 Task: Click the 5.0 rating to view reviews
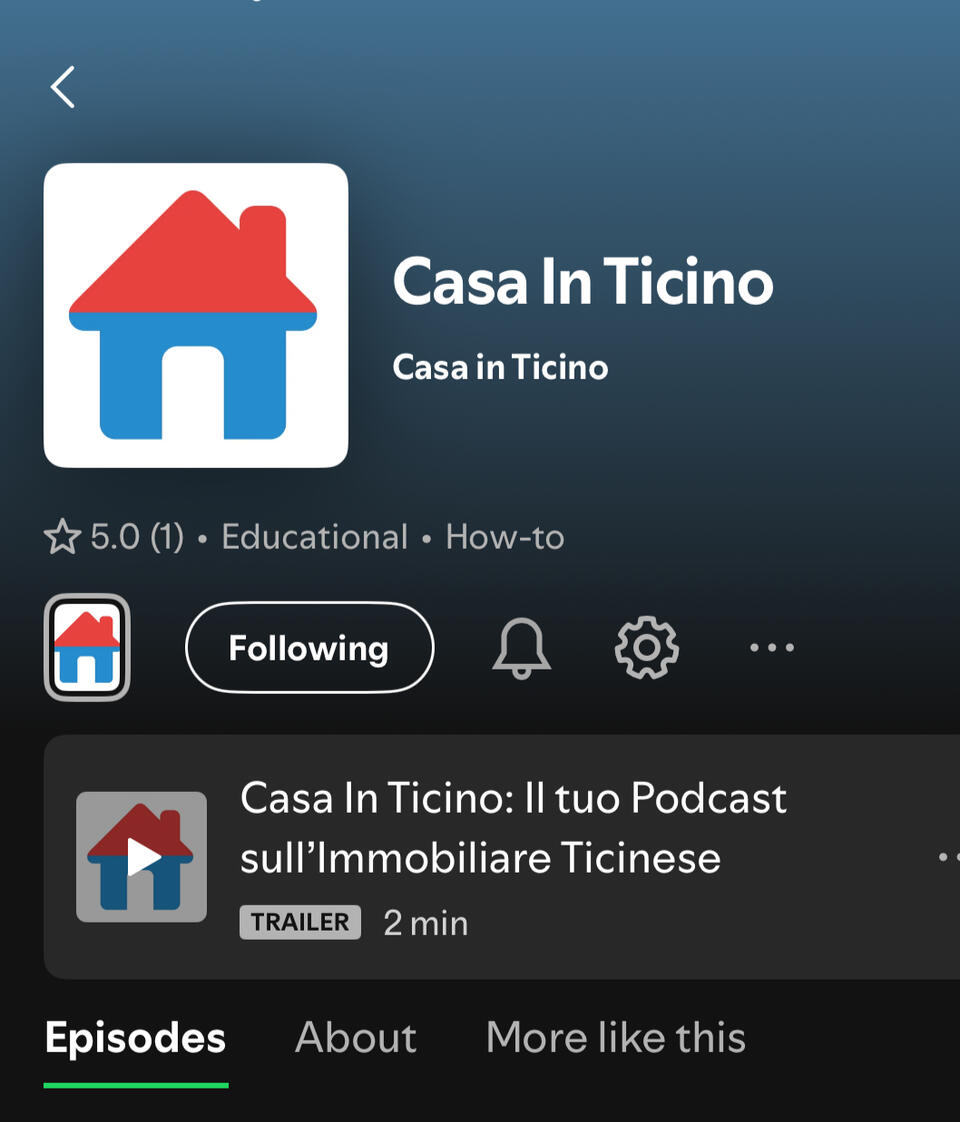tap(138, 537)
